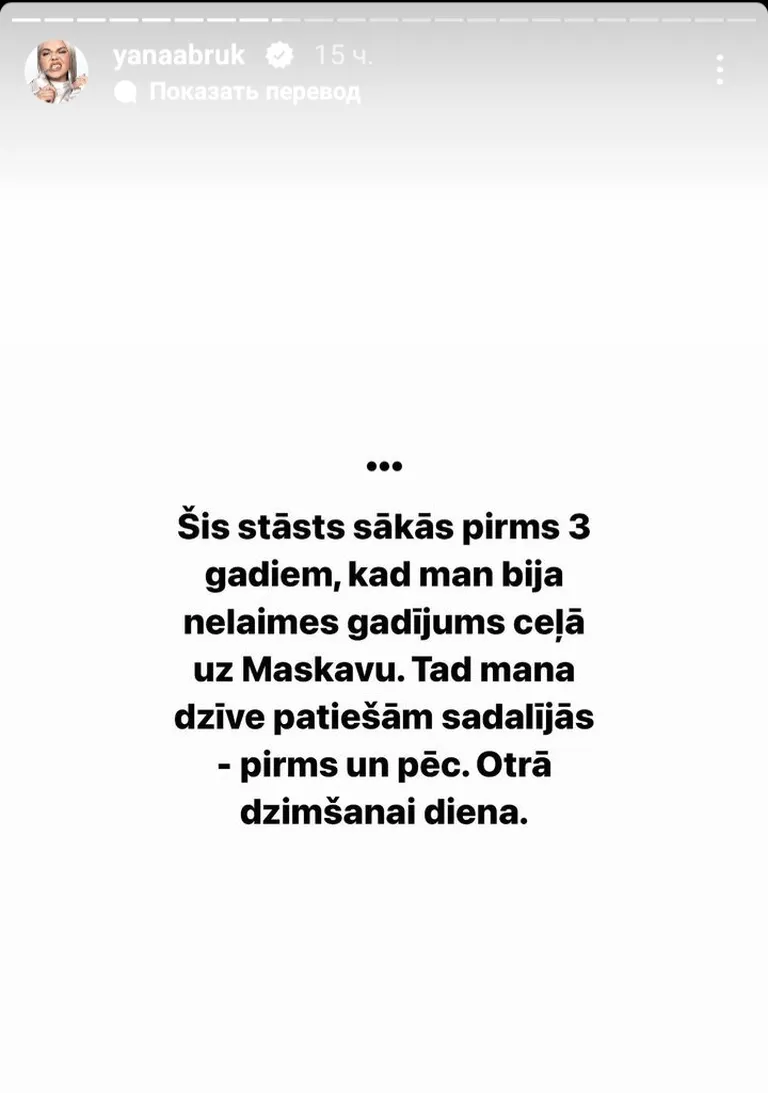Image resolution: width=768 pixels, height=1093 pixels.
Task: Open yanaabruk's profile picture
Action: point(56,71)
